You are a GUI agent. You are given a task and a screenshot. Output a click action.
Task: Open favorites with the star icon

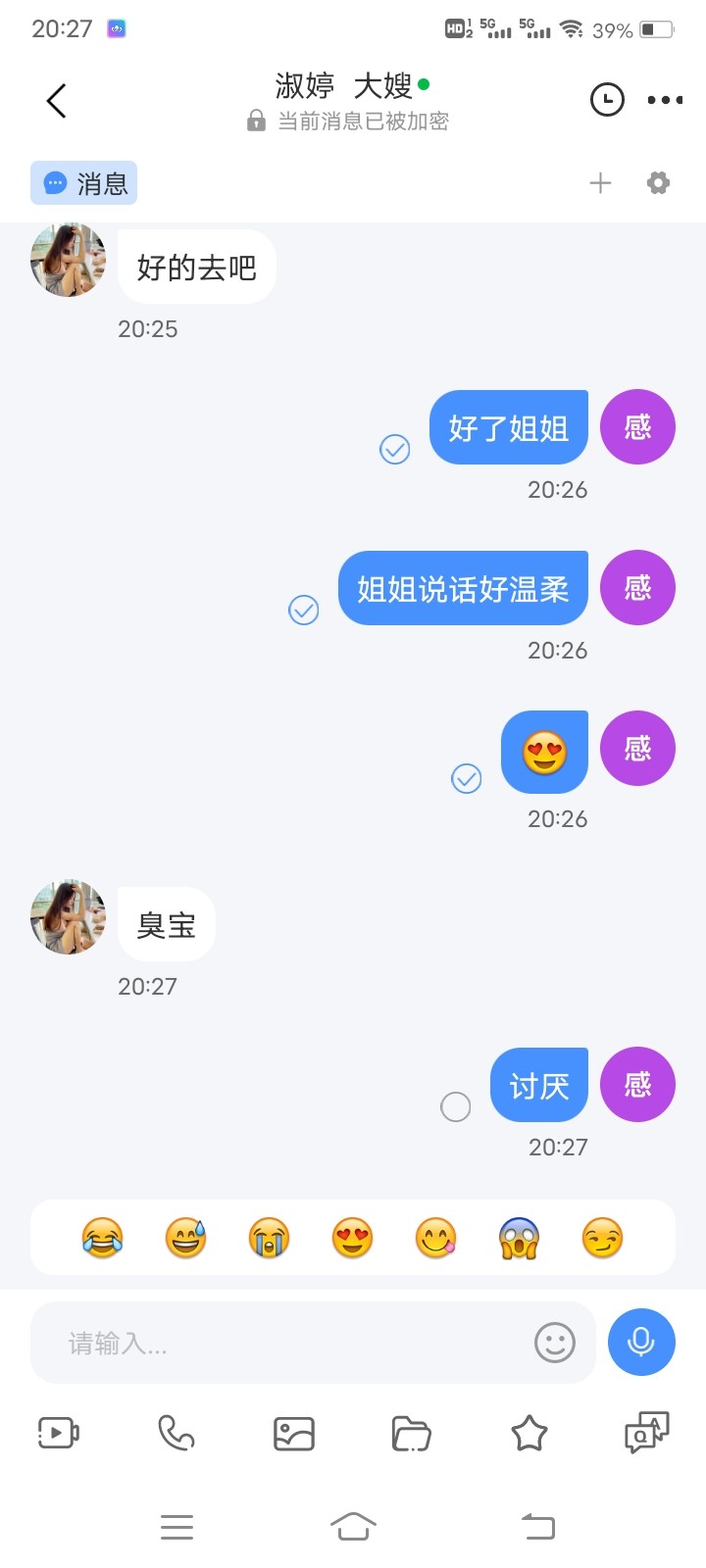click(x=529, y=1433)
